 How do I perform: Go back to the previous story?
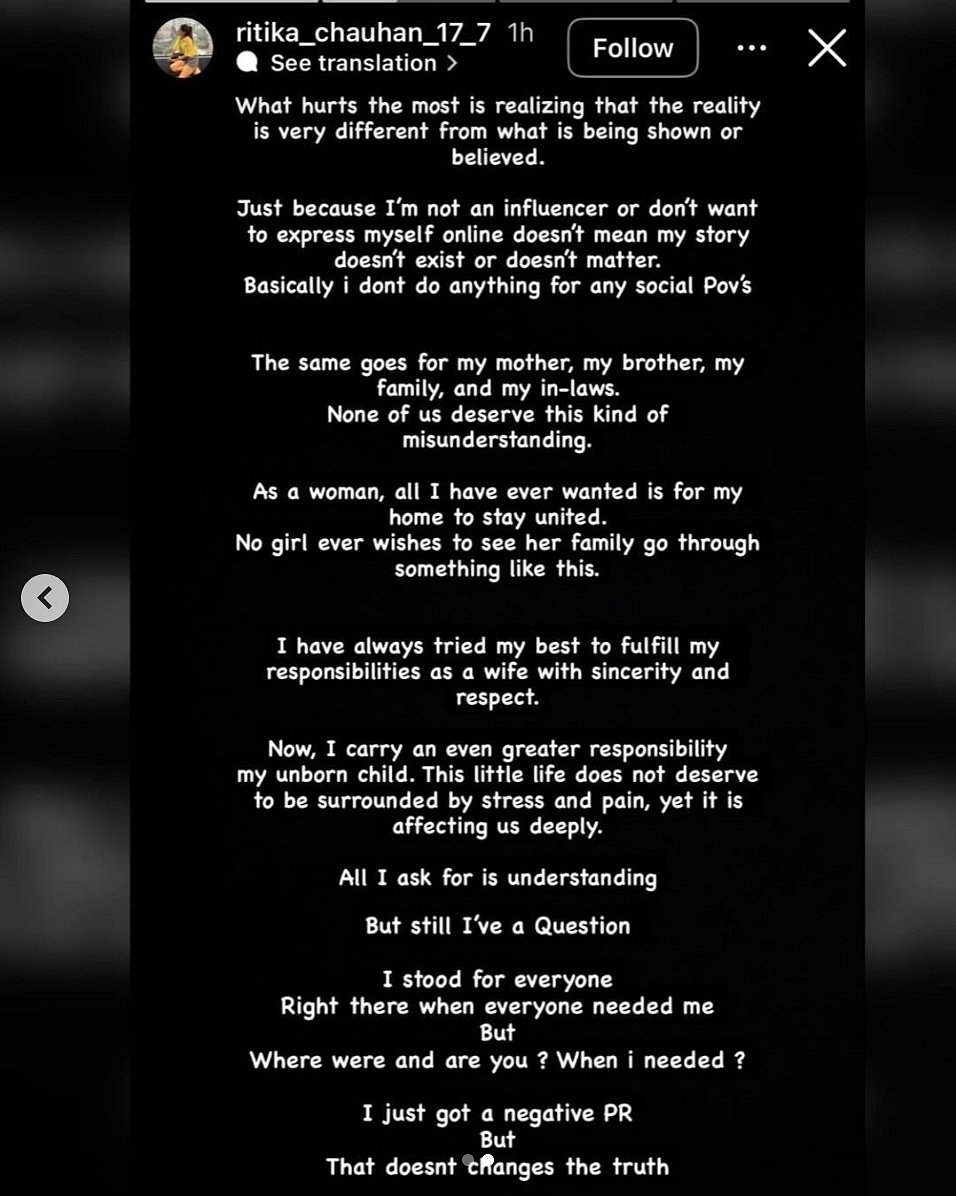click(x=45, y=598)
